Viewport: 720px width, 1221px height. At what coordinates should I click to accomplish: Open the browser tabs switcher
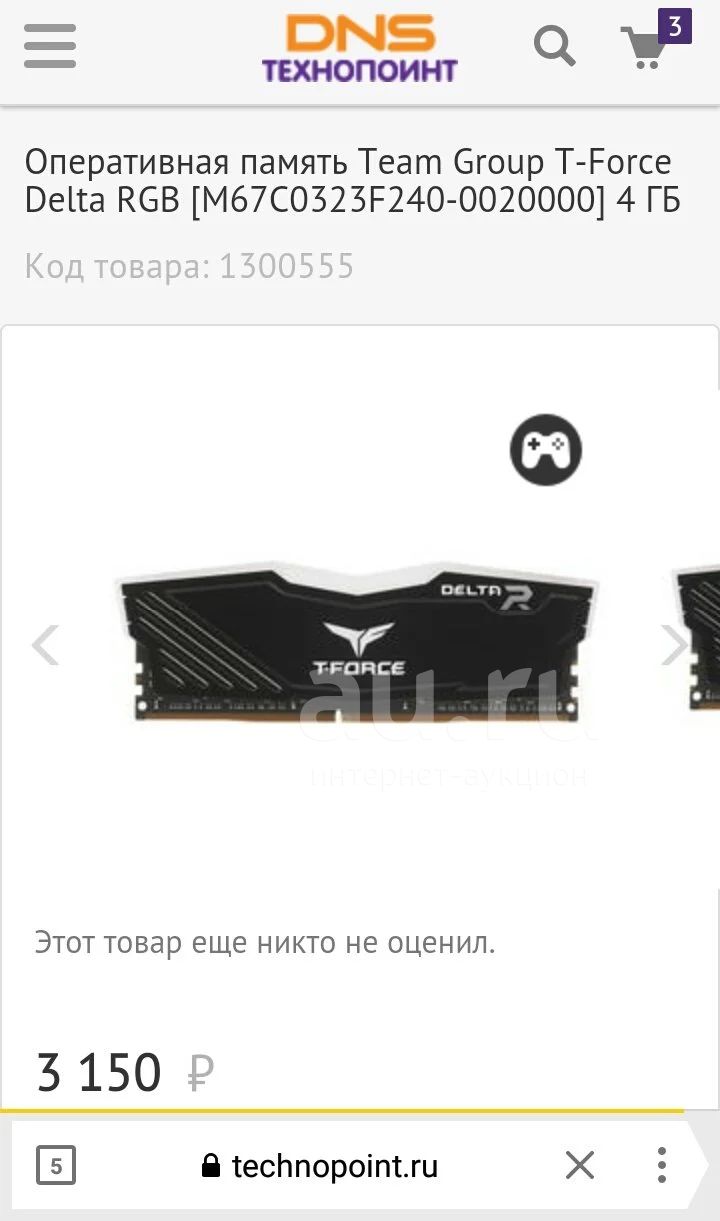[x=56, y=1165]
